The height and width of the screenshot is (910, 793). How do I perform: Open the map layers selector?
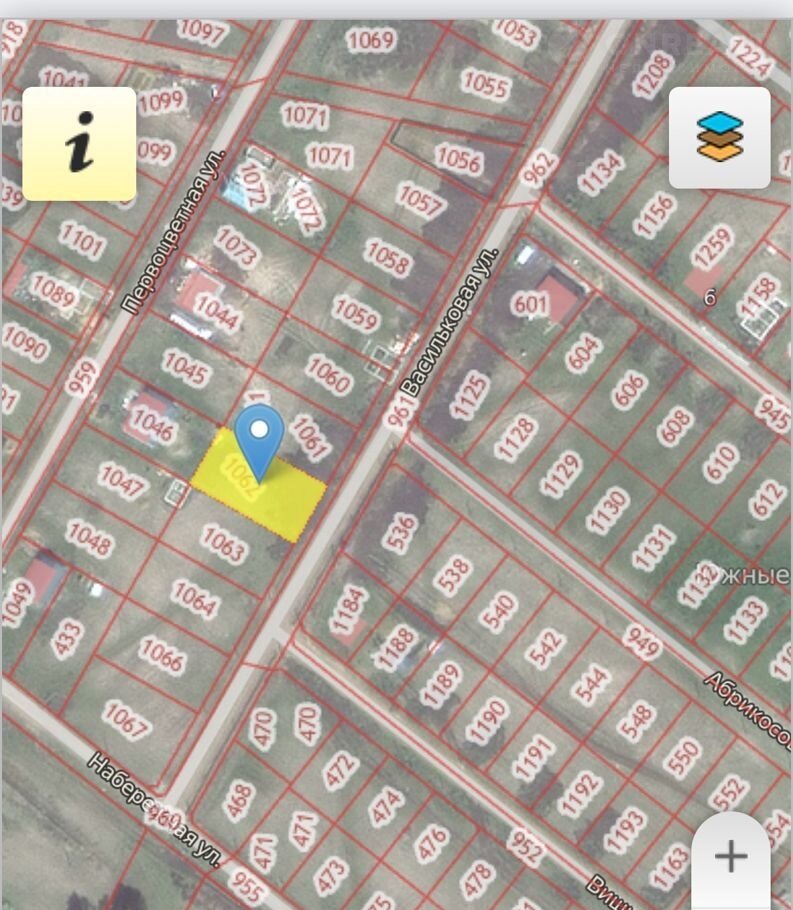click(719, 138)
